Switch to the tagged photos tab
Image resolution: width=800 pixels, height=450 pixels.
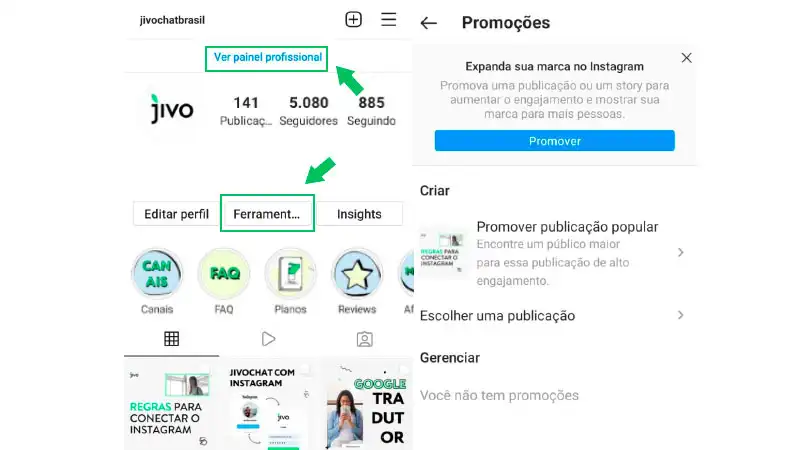pos(364,339)
